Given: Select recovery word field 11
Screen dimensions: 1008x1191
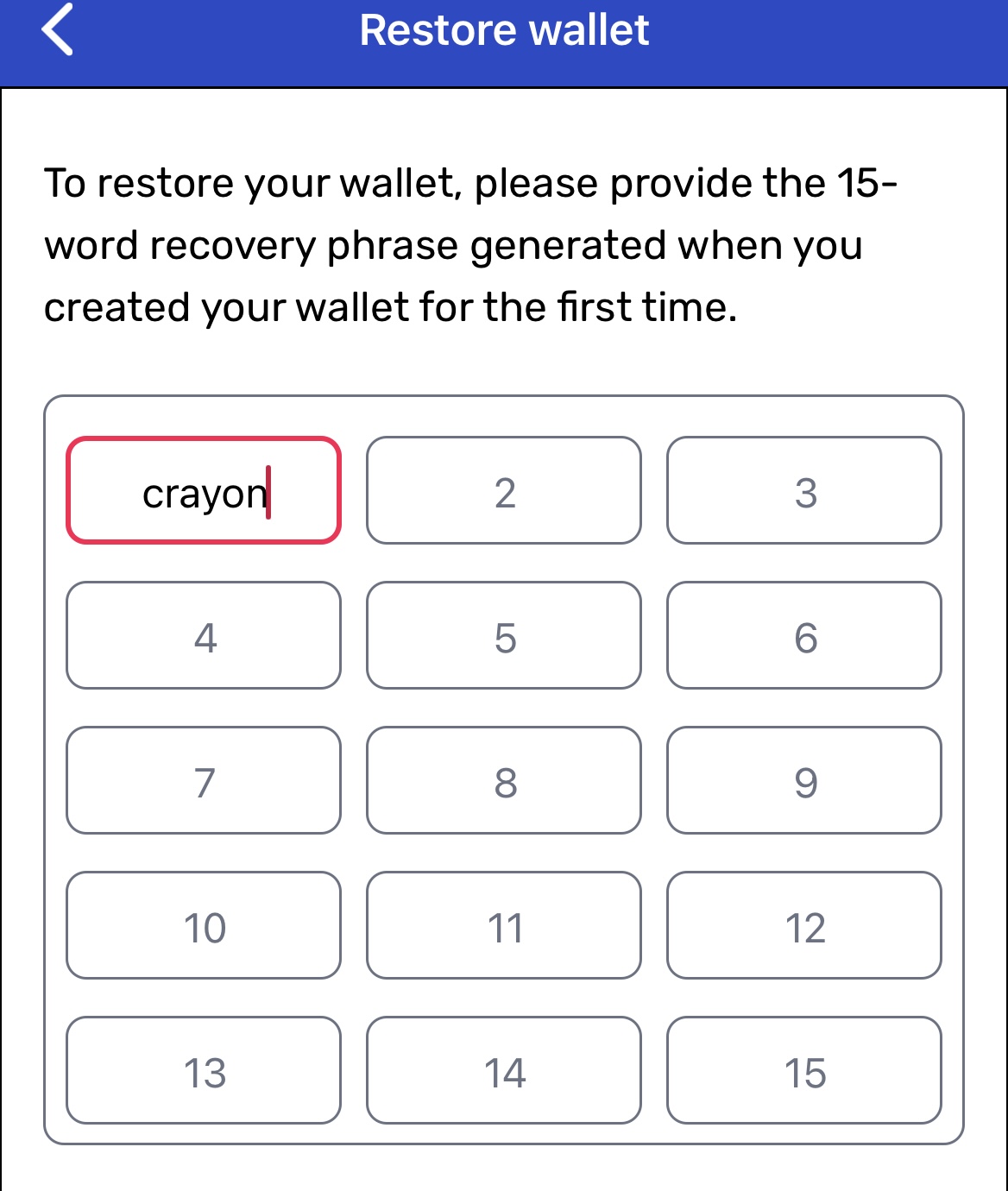Looking at the screenshot, I should point(504,925).
